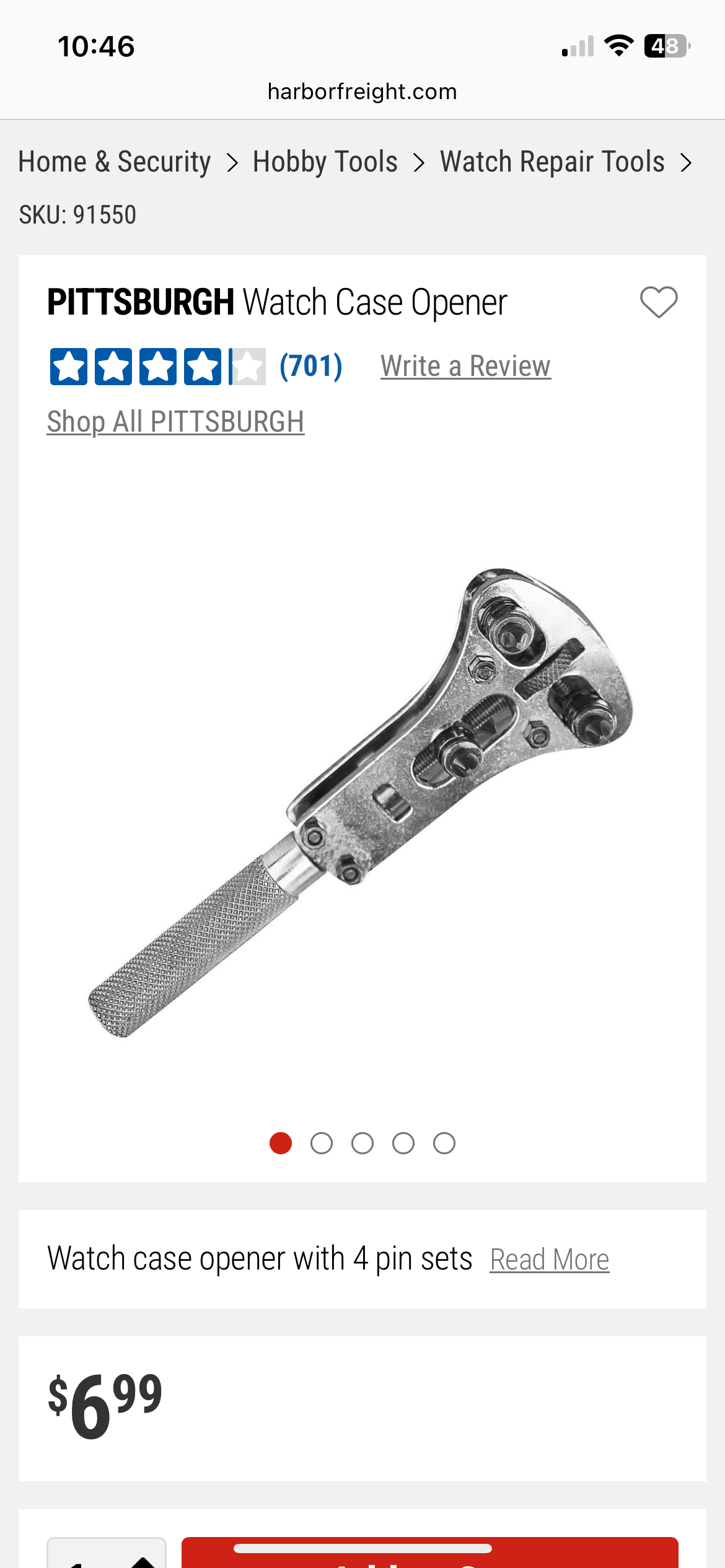725x1568 pixels.
Task: Expand Read More product description
Action: click(x=550, y=1260)
